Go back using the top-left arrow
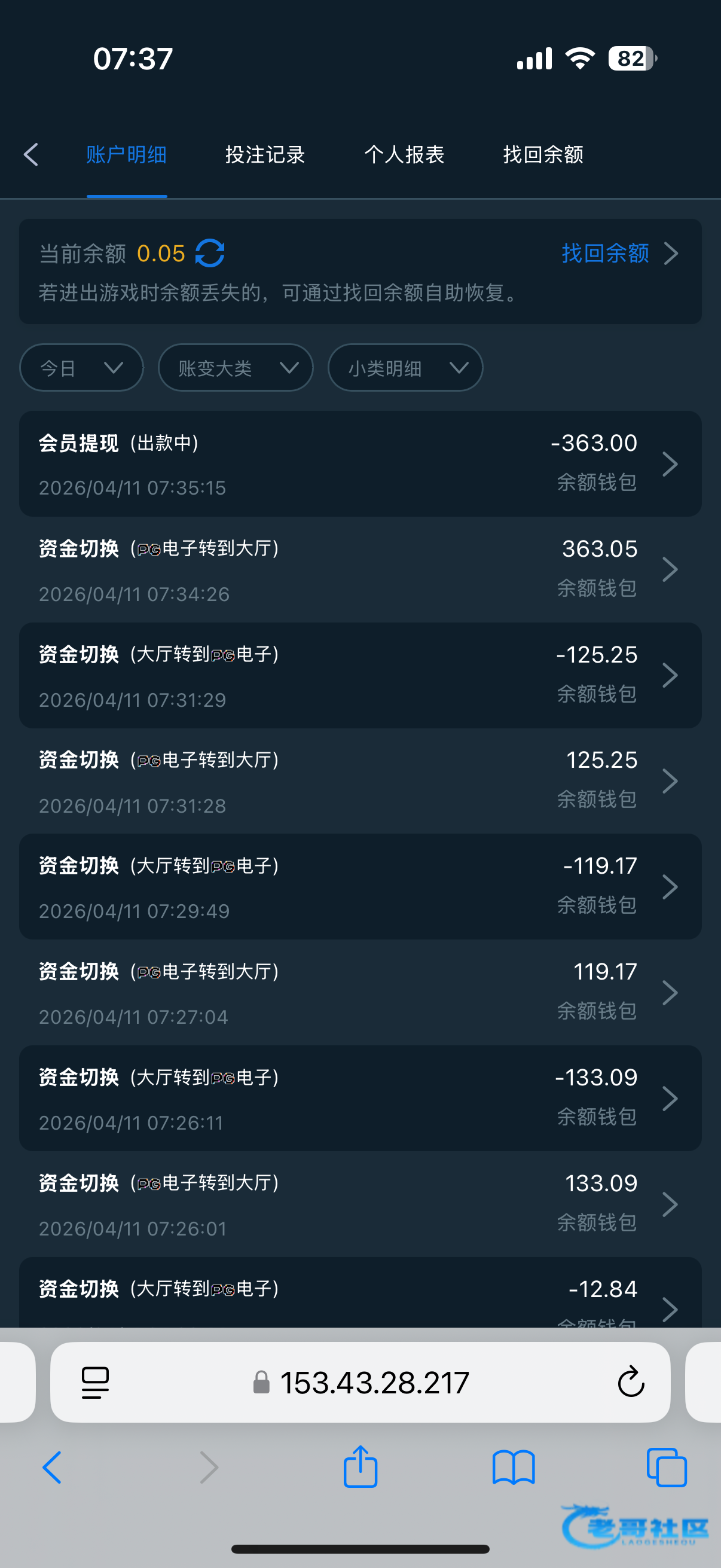 point(31,155)
